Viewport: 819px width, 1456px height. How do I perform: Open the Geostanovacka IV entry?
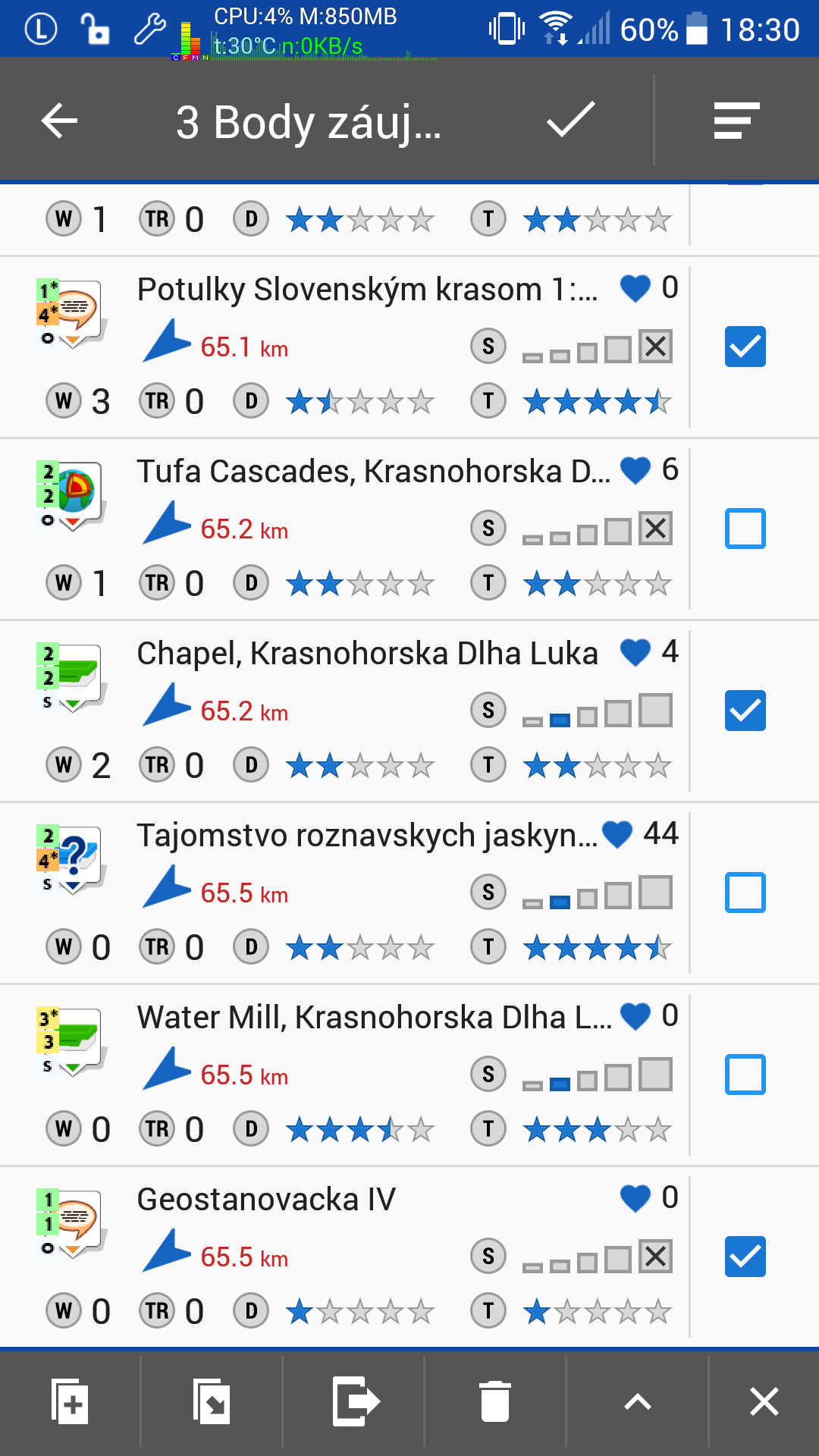[x=266, y=1200]
